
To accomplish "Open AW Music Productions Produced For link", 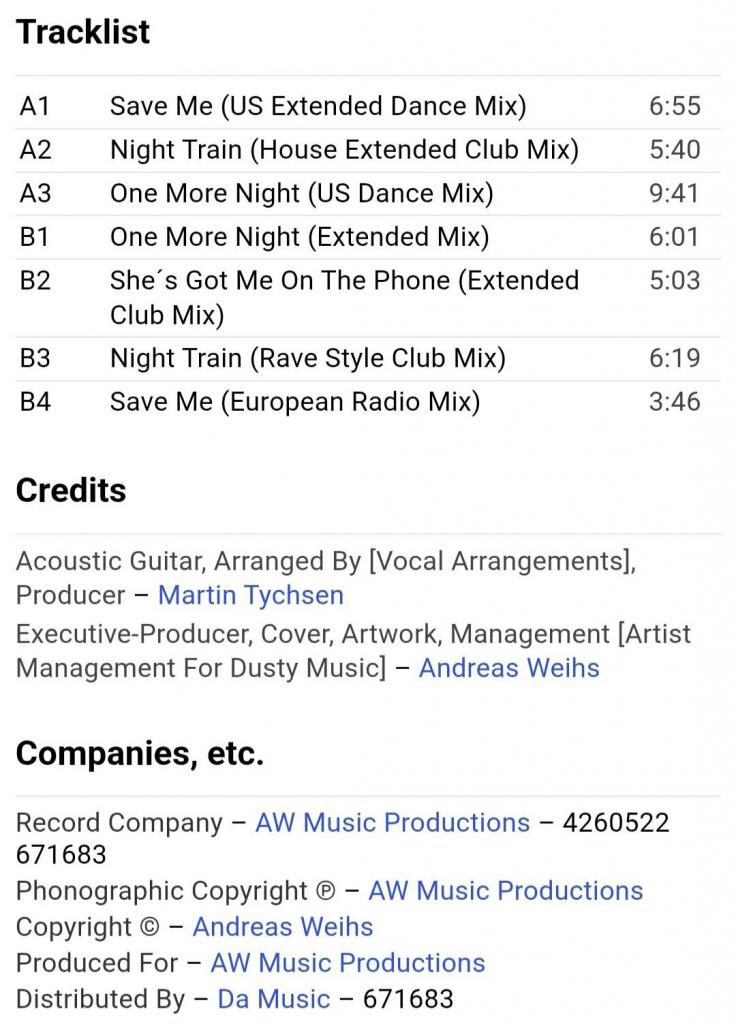I will click(x=347, y=963).
